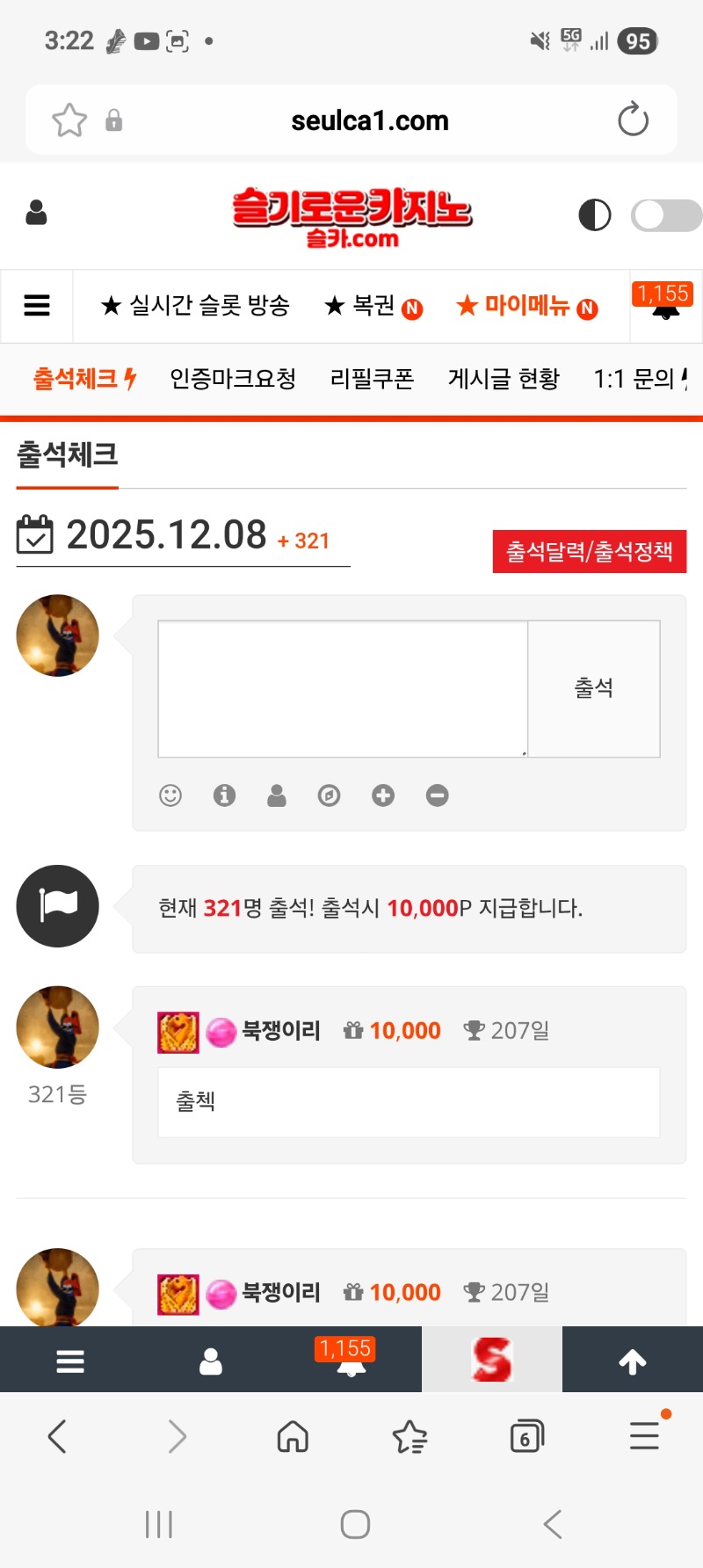Screen dimensions: 703x1568
Task: Click the contrast toggle icon next to the switch
Action: coord(594,214)
